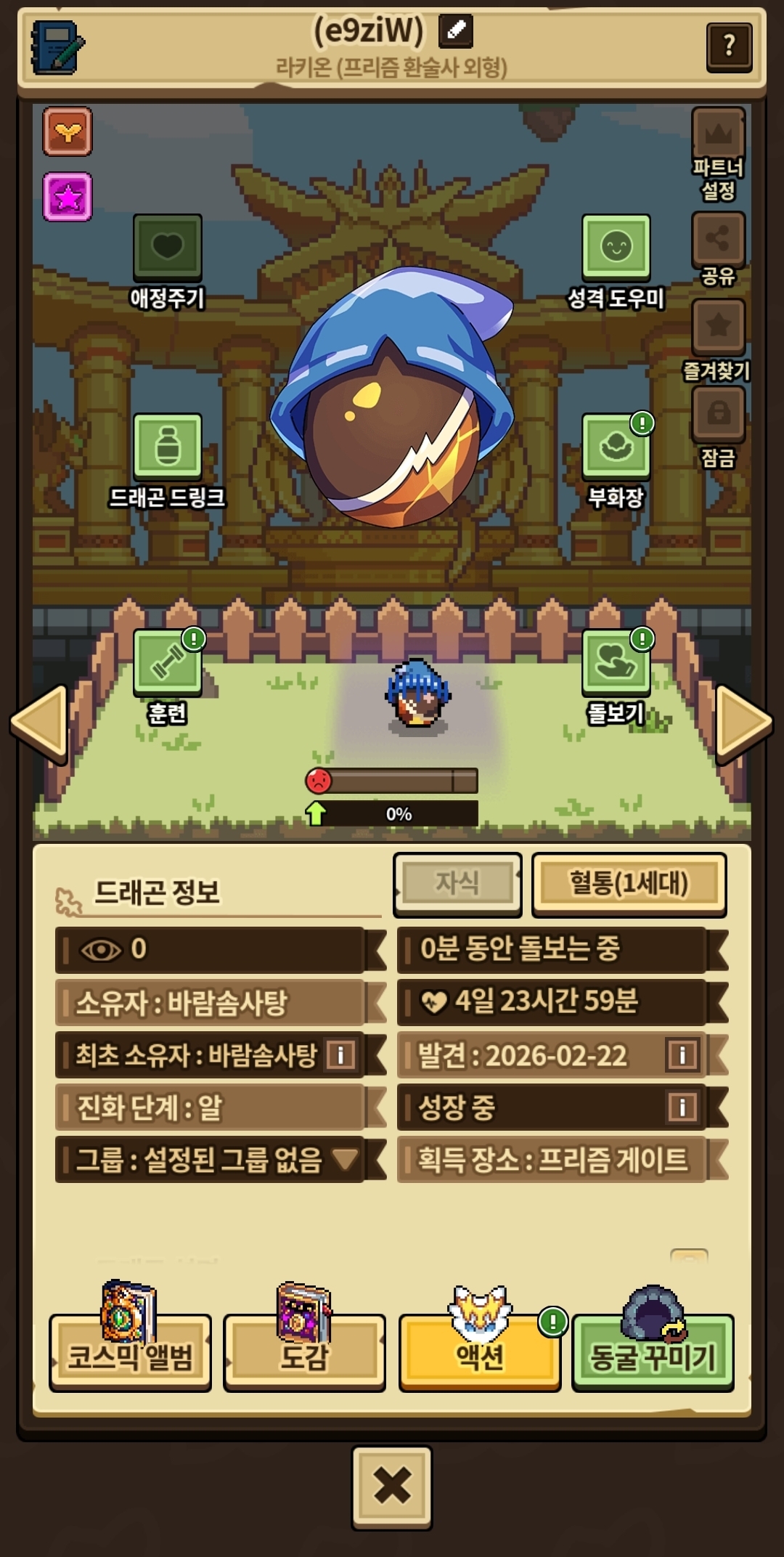
Task: Edit the dragon's name with the pencil icon
Action: 456,31
